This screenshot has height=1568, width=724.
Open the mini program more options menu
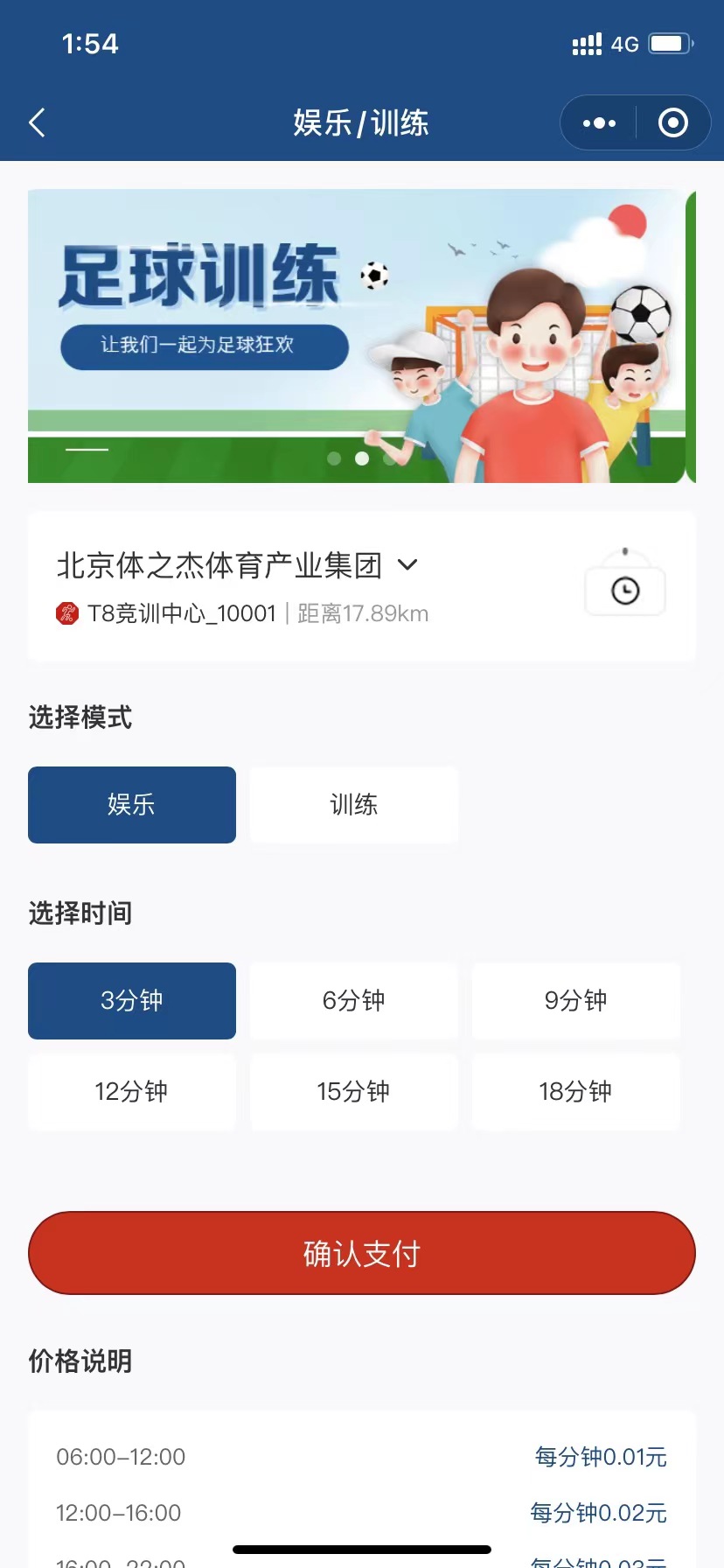(599, 123)
